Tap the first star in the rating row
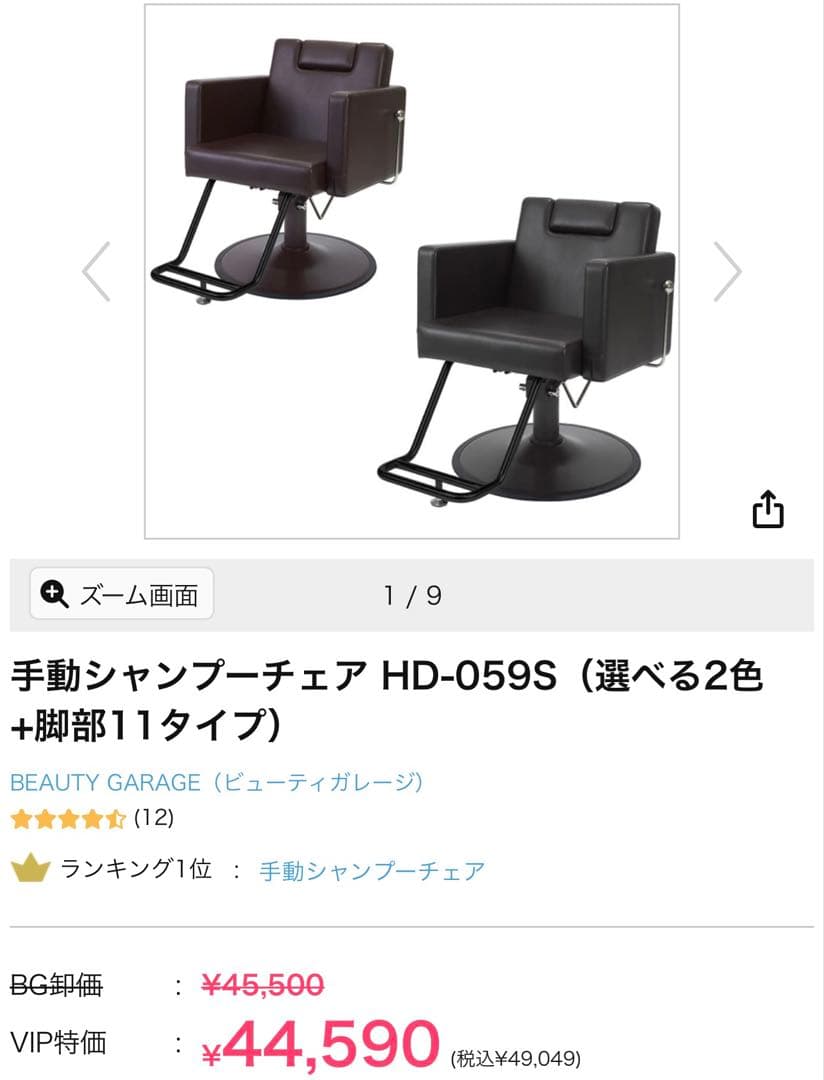Viewport: 824px width, 1080px height. 22,819
